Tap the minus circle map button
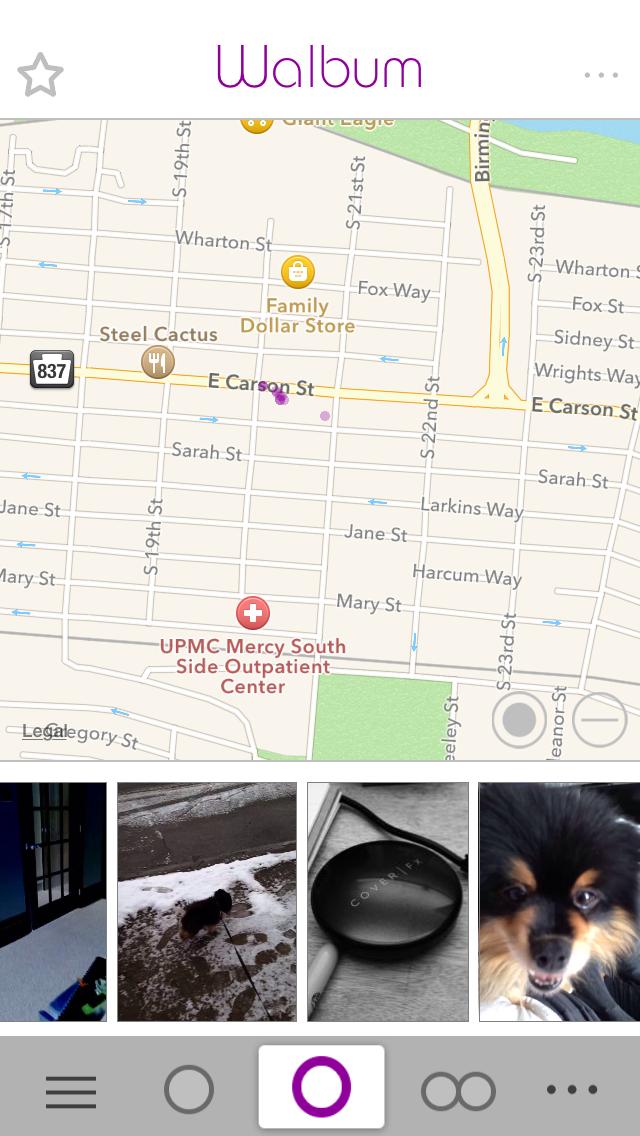The image size is (640, 1136). [x=600, y=719]
